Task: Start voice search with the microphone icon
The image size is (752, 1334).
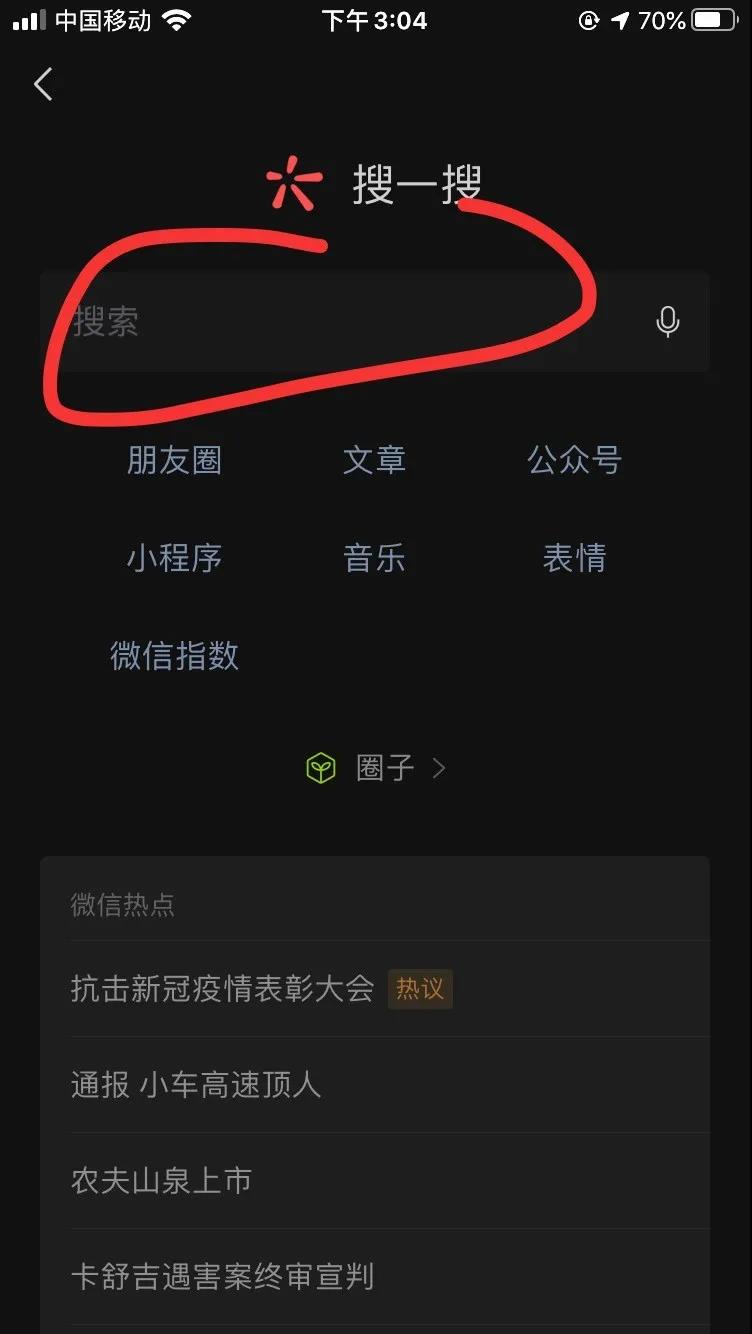Action: click(667, 322)
